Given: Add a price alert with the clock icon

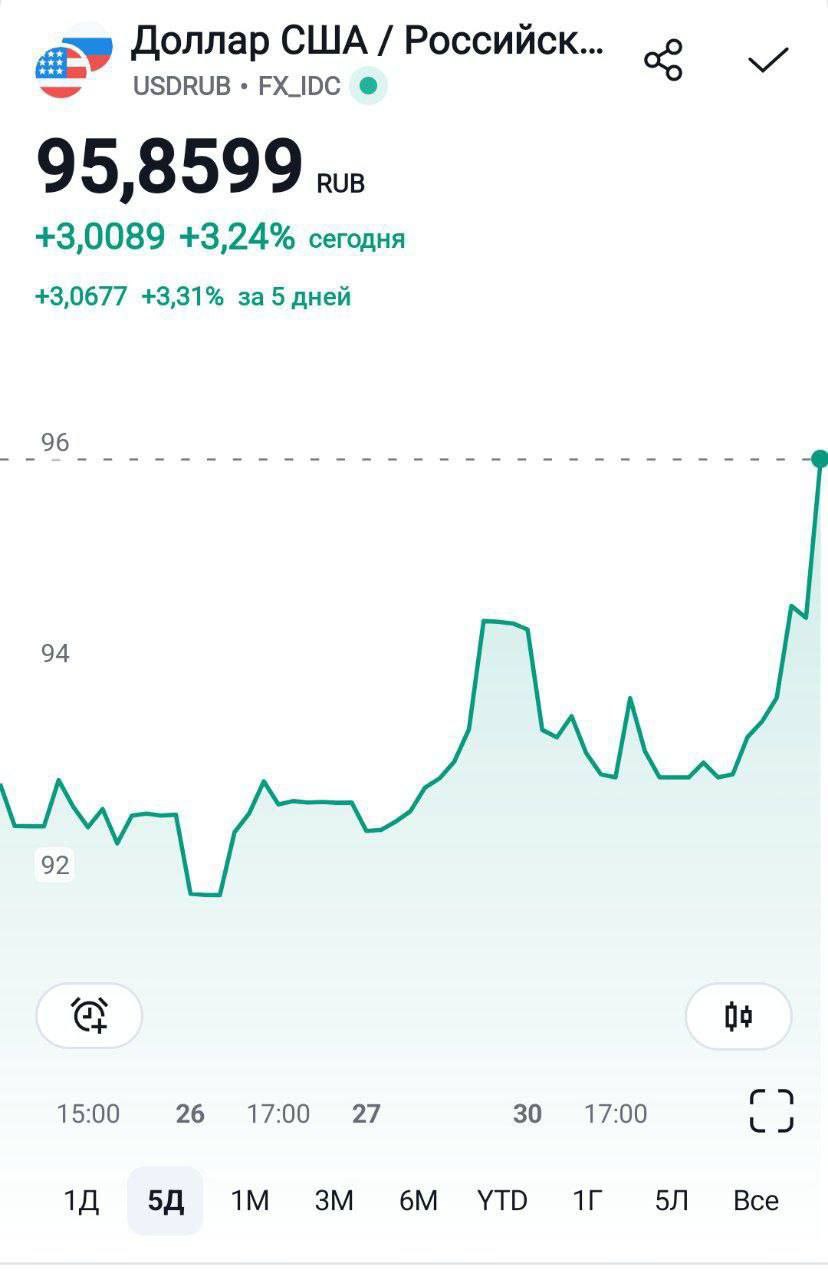Looking at the screenshot, I should click(x=90, y=1015).
